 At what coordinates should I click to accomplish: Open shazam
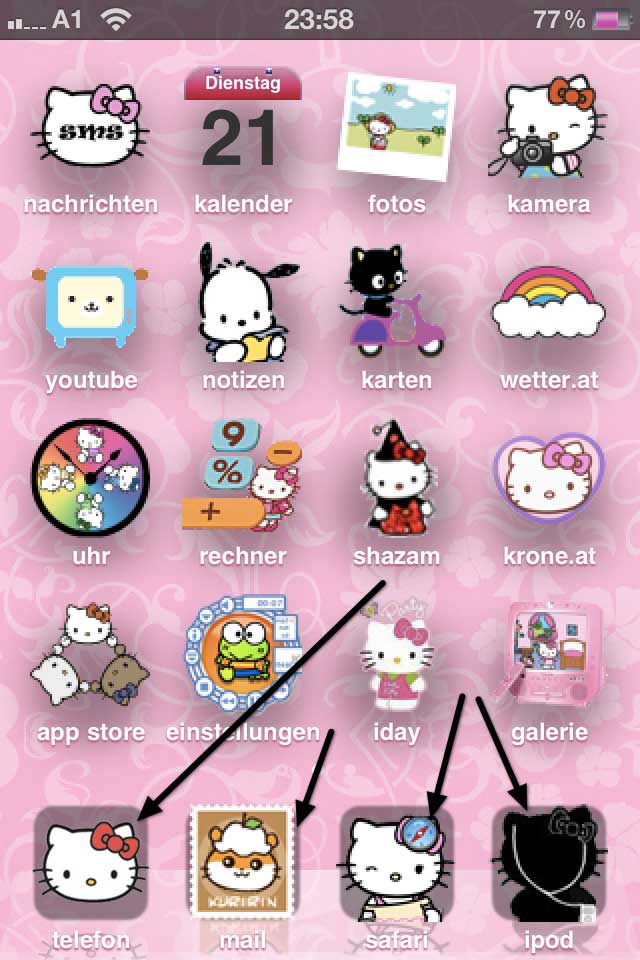click(x=396, y=478)
